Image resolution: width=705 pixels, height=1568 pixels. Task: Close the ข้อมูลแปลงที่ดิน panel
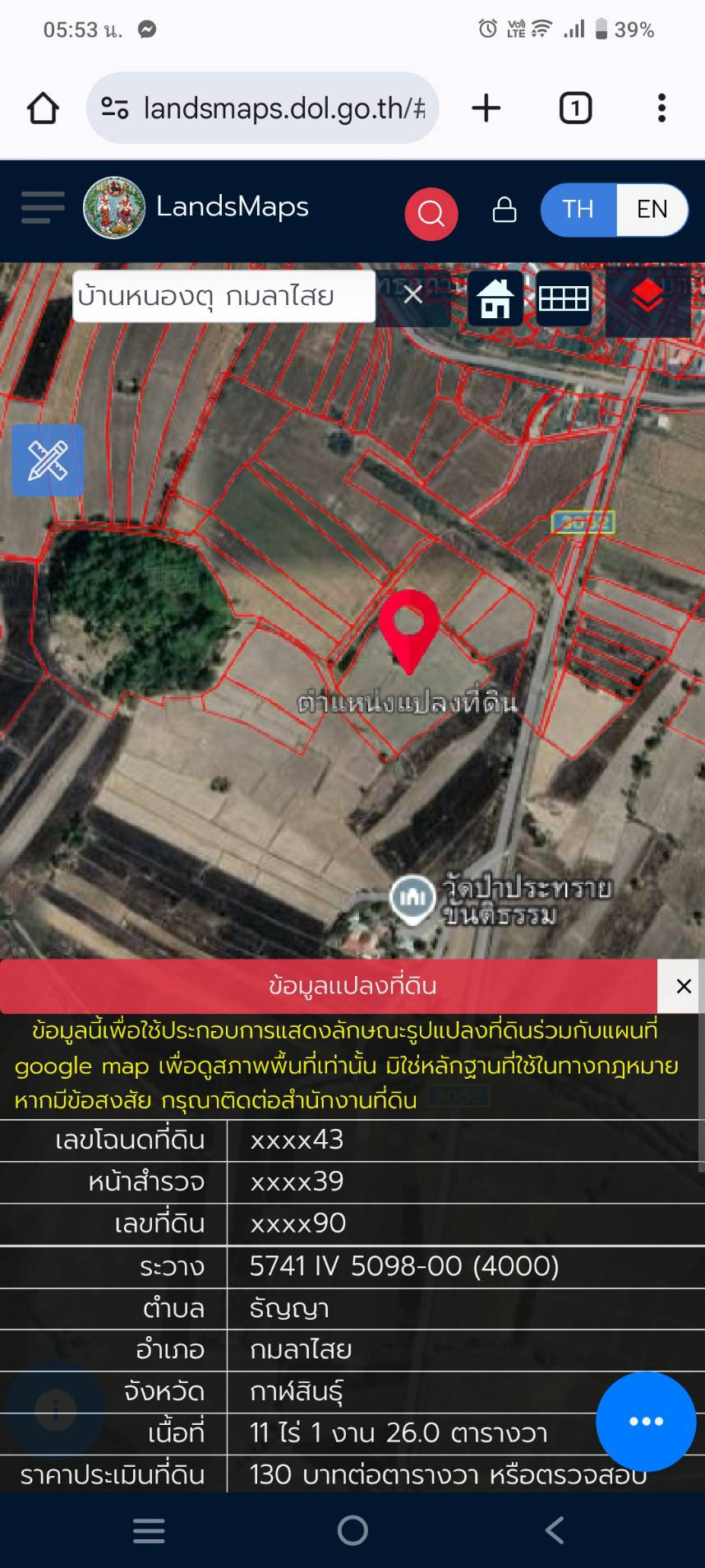pyautogui.click(x=683, y=986)
